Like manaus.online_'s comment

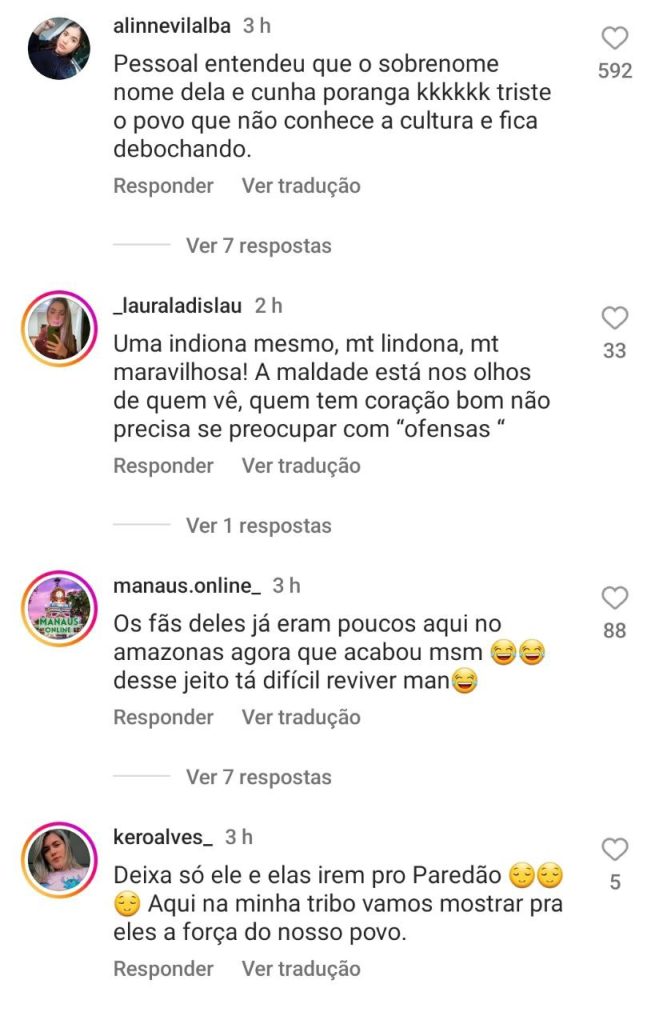click(614, 598)
